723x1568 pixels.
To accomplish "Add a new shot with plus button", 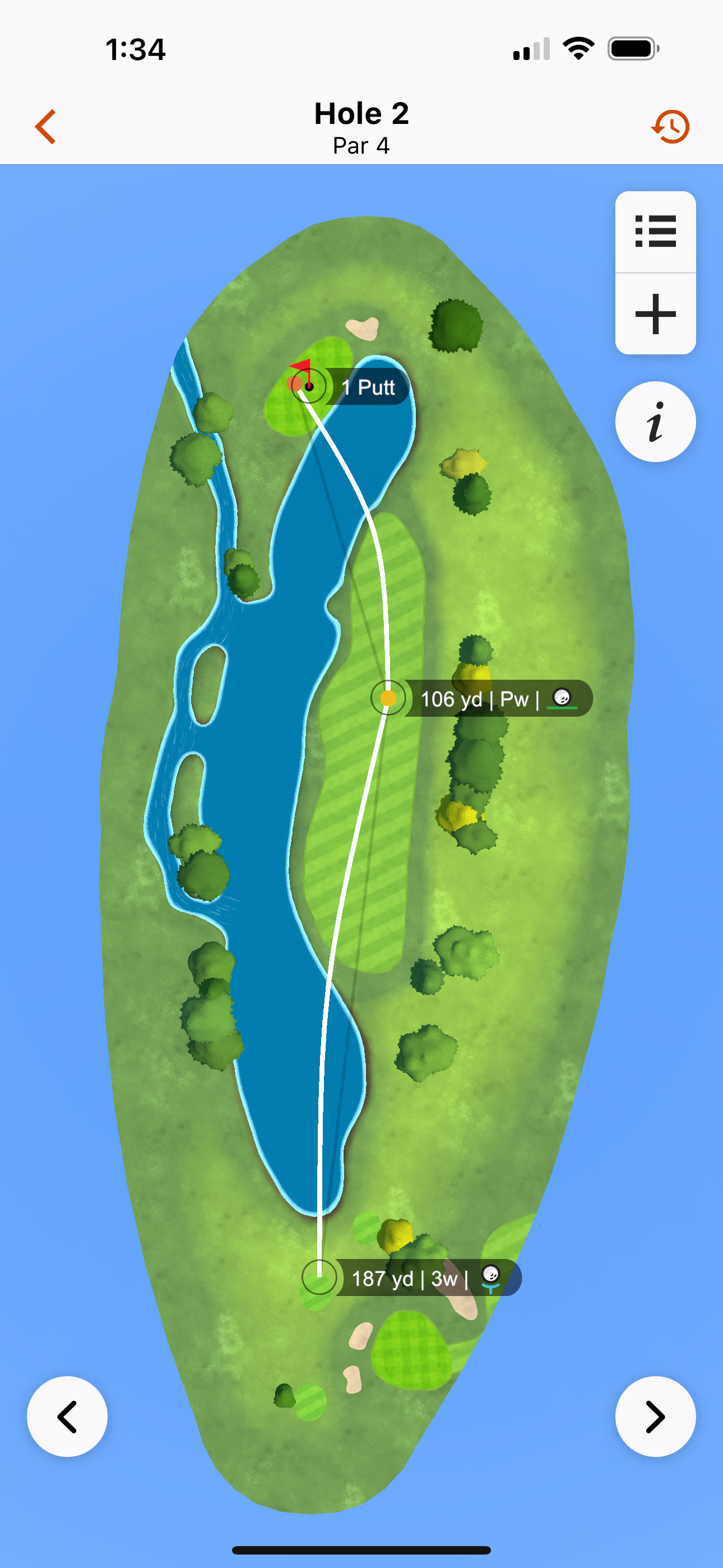I will click(x=655, y=314).
